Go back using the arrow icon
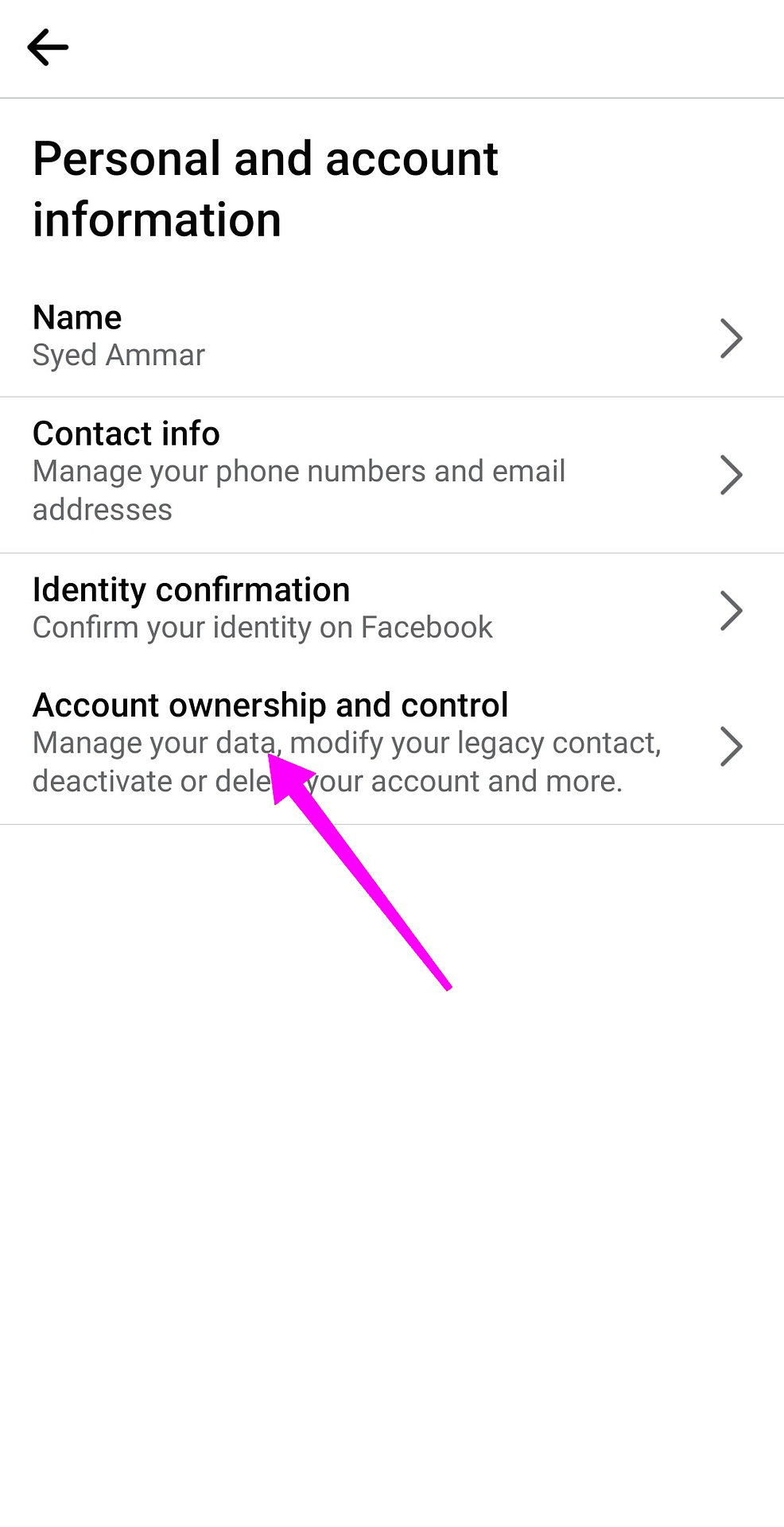784x1527 pixels. tap(48, 48)
